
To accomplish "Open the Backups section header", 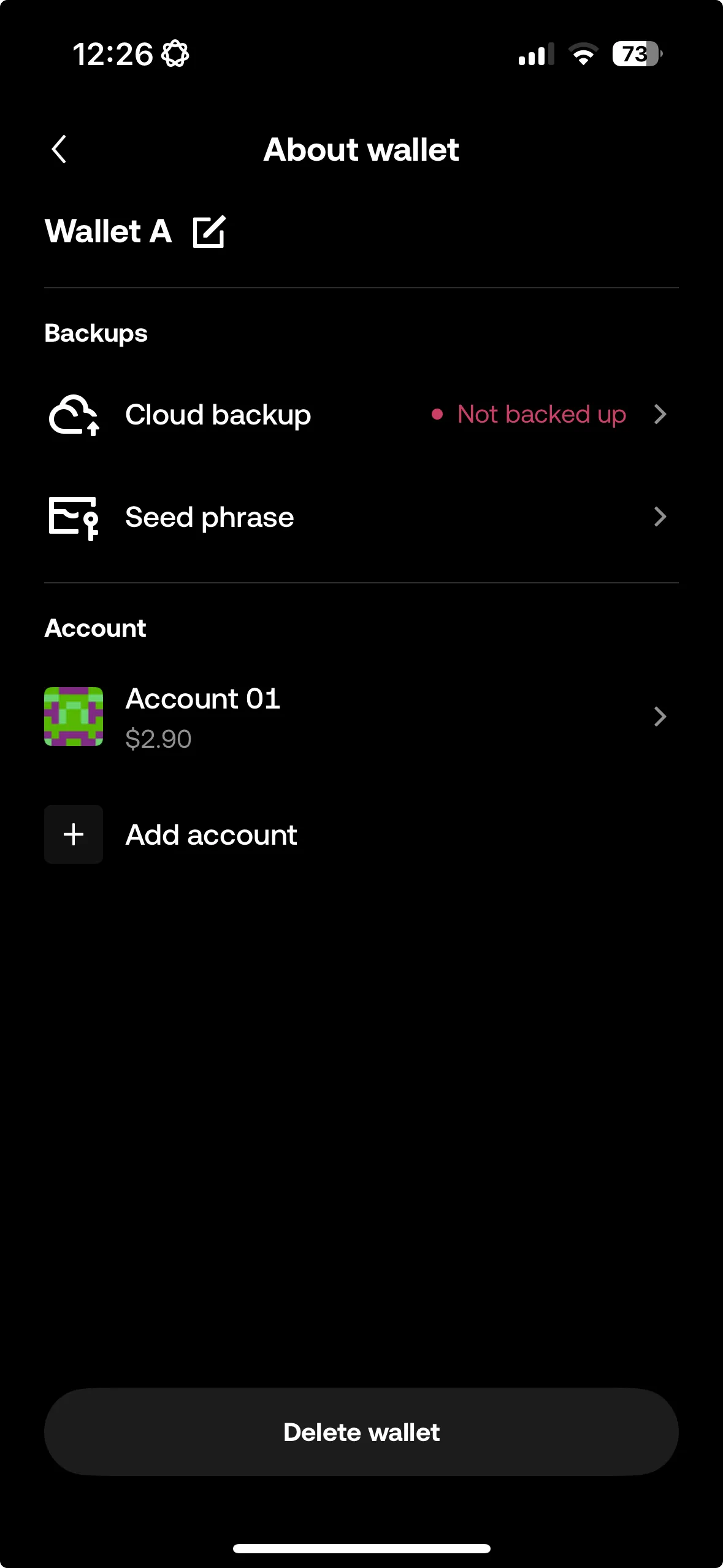I will point(96,332).
